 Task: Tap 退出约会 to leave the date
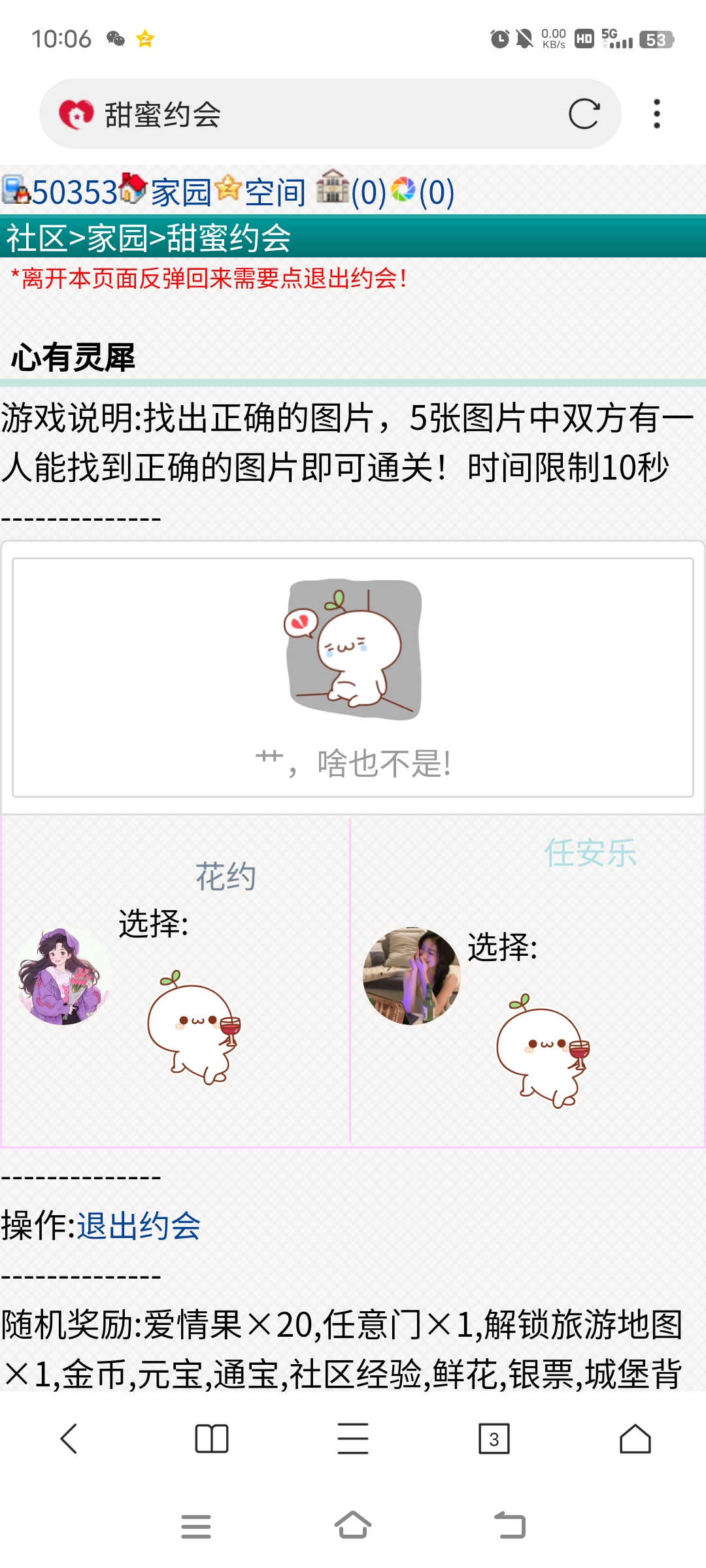click(139, 1225)
